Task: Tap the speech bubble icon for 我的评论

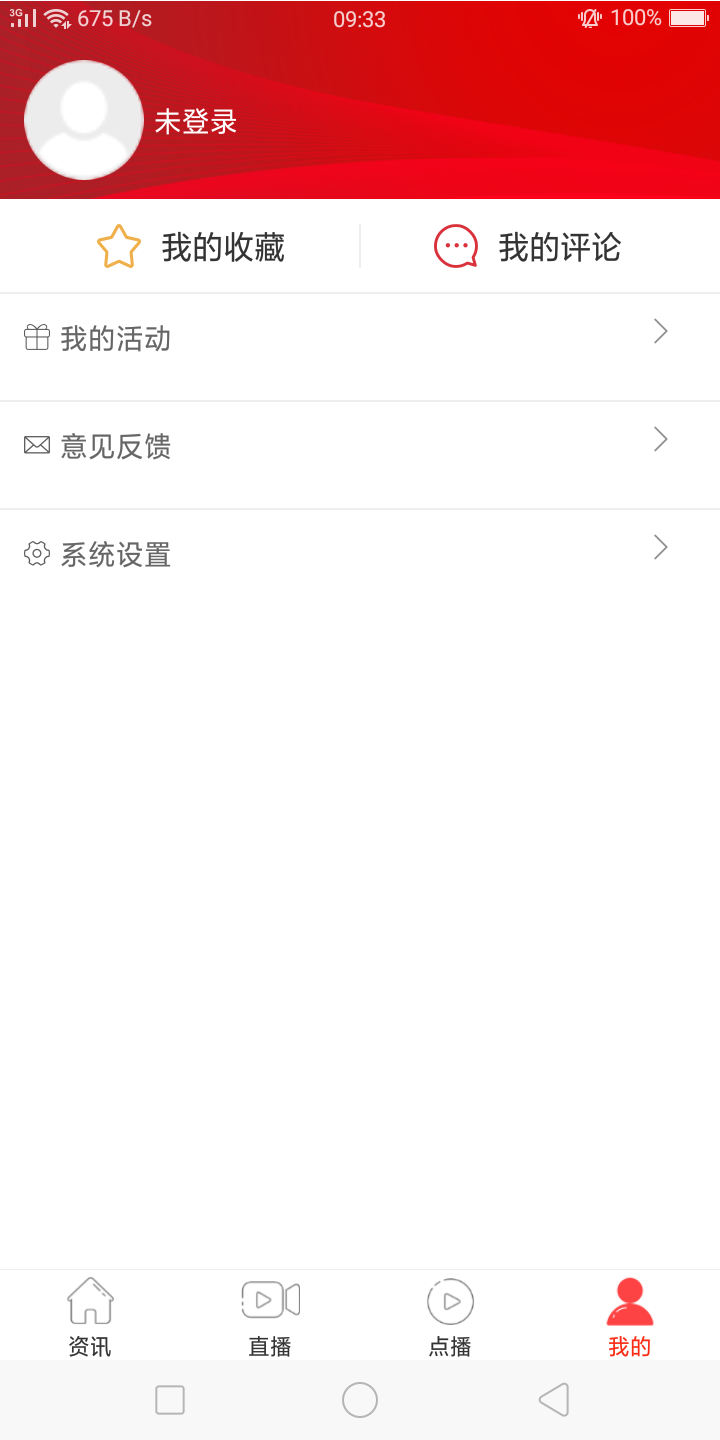Action: tap(456, 245)
